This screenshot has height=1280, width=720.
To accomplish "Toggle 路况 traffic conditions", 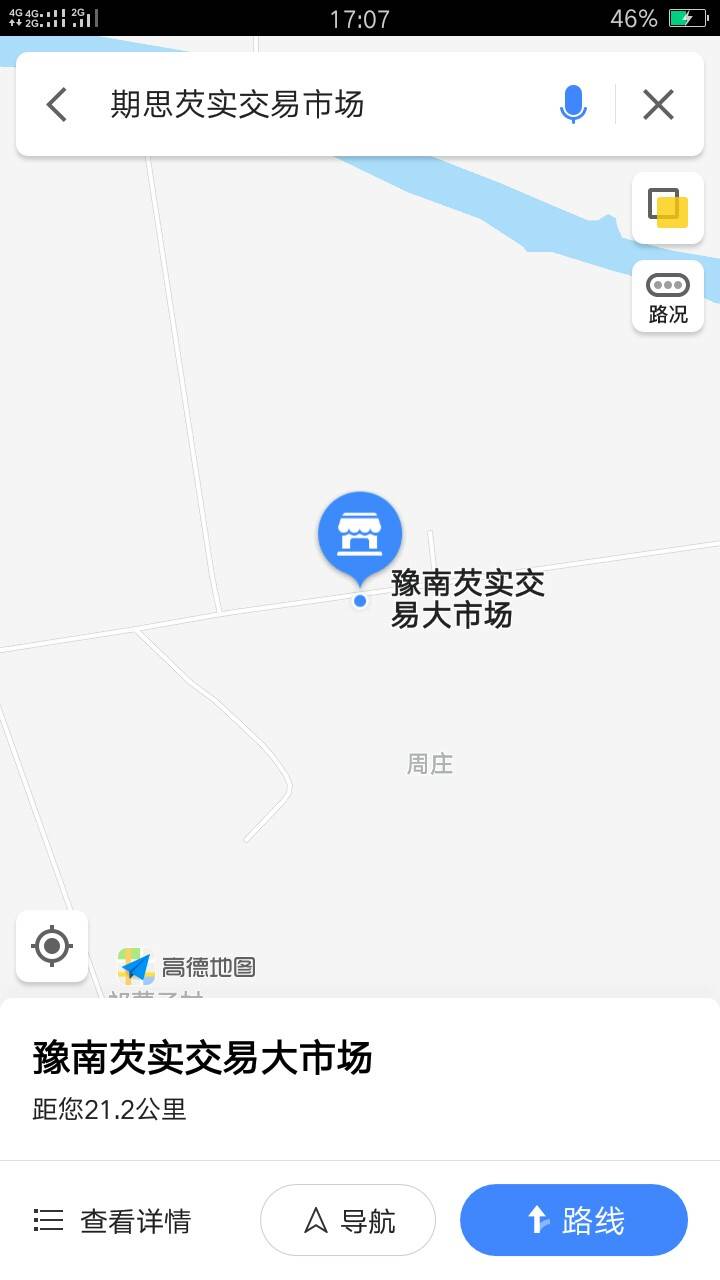I will (x=668, y=296).
